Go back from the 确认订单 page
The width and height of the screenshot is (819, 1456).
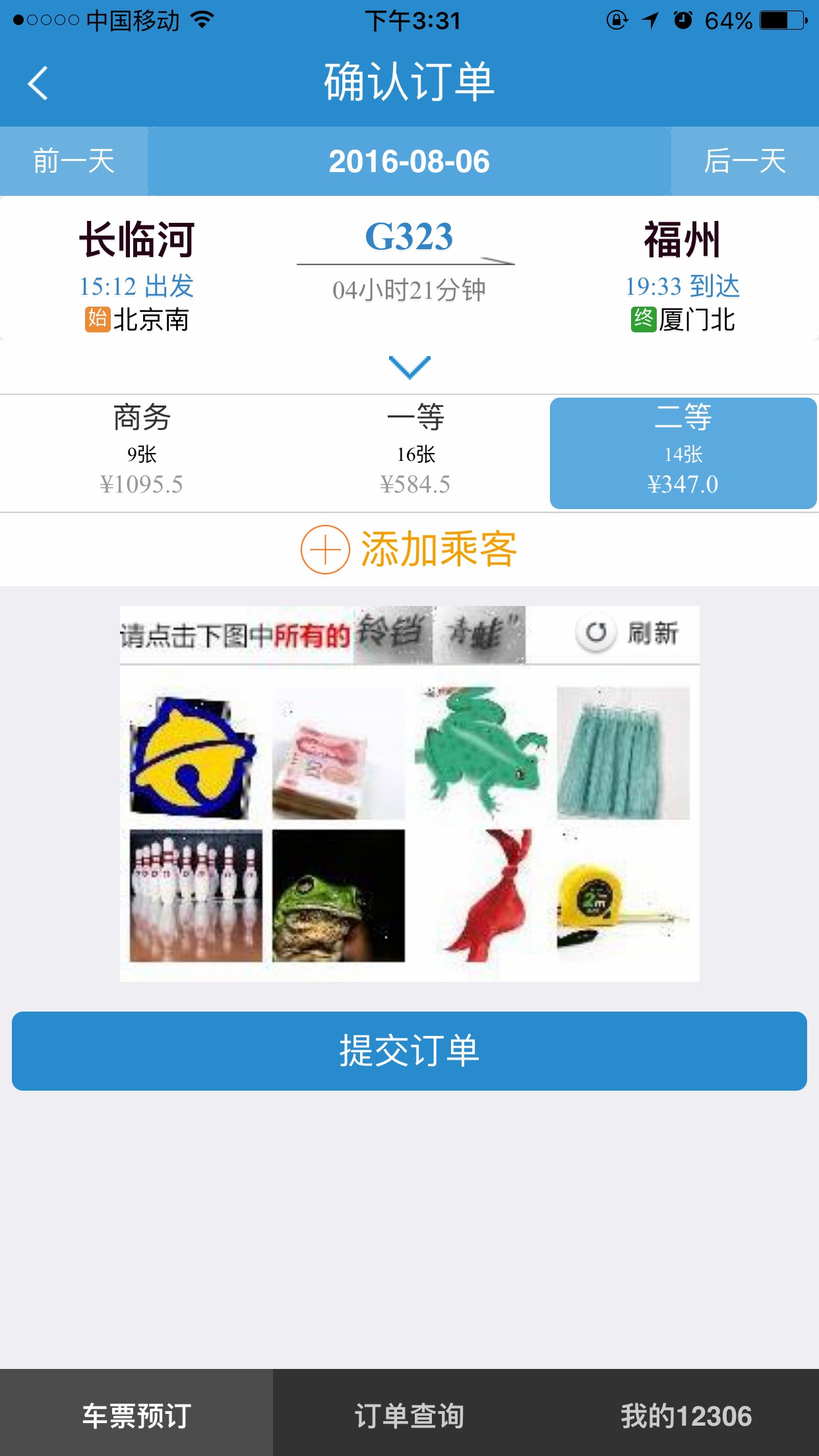tap(38, 83)
